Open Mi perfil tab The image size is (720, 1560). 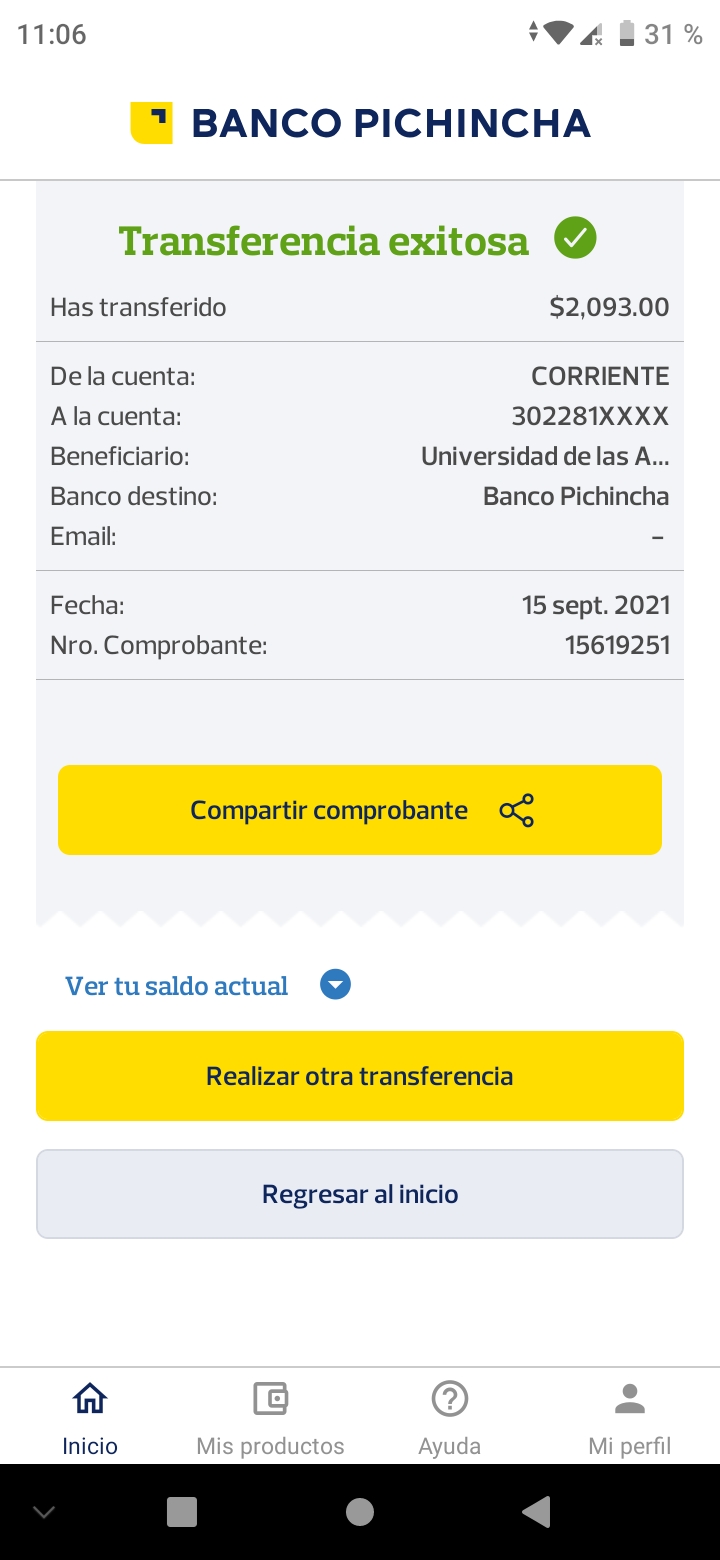pos(630,1416)
